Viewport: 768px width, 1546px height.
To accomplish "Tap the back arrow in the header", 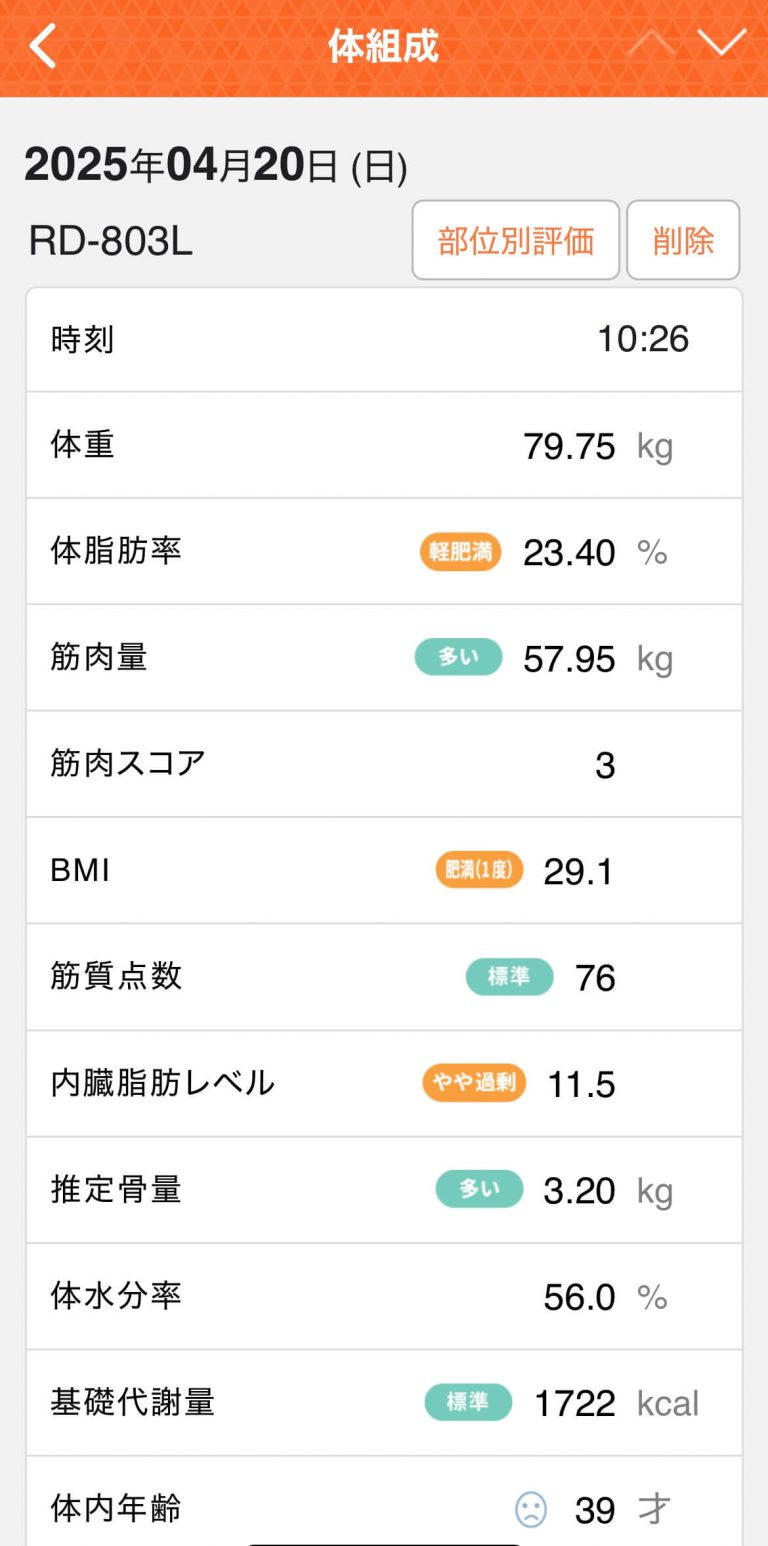I will [x=42, y=45].
